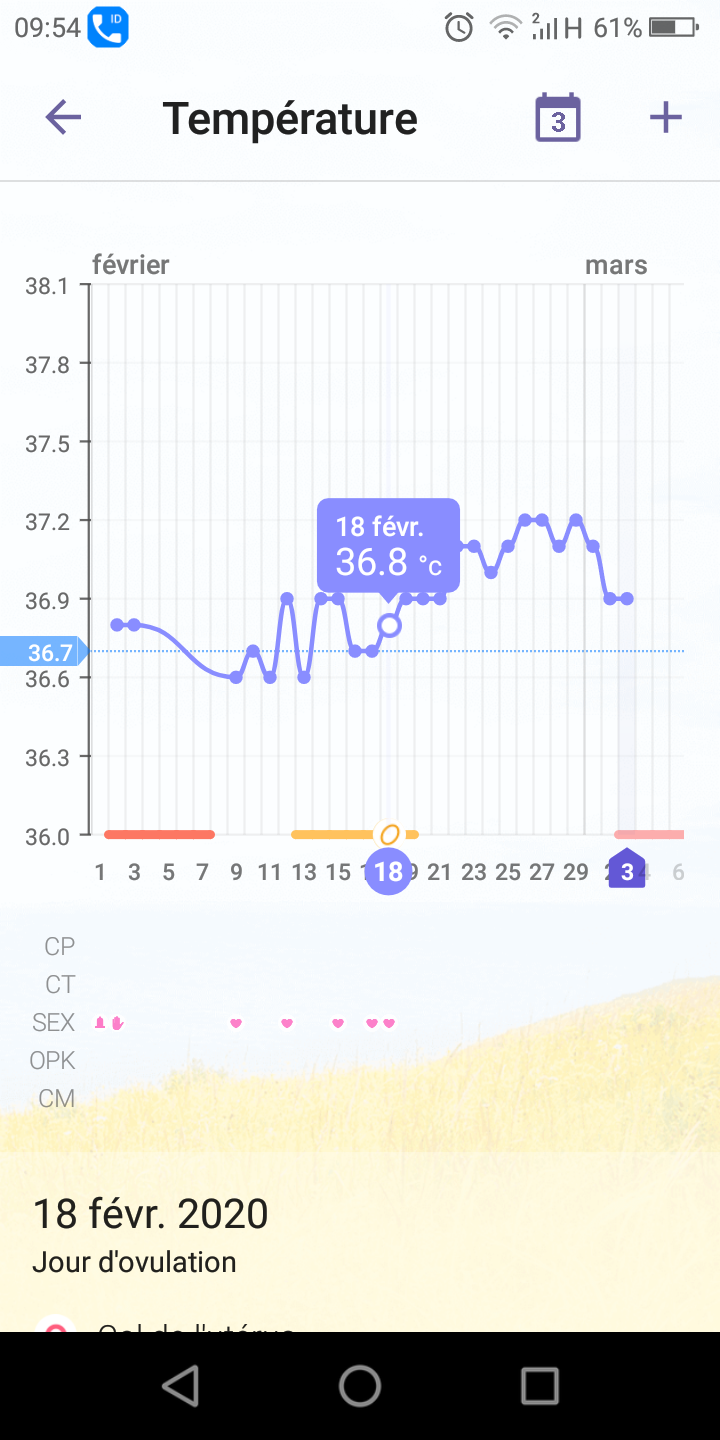Select the highlighted day 18 on the chart
This screenshot has height=1440, width=720.
[x=388, y=871]
